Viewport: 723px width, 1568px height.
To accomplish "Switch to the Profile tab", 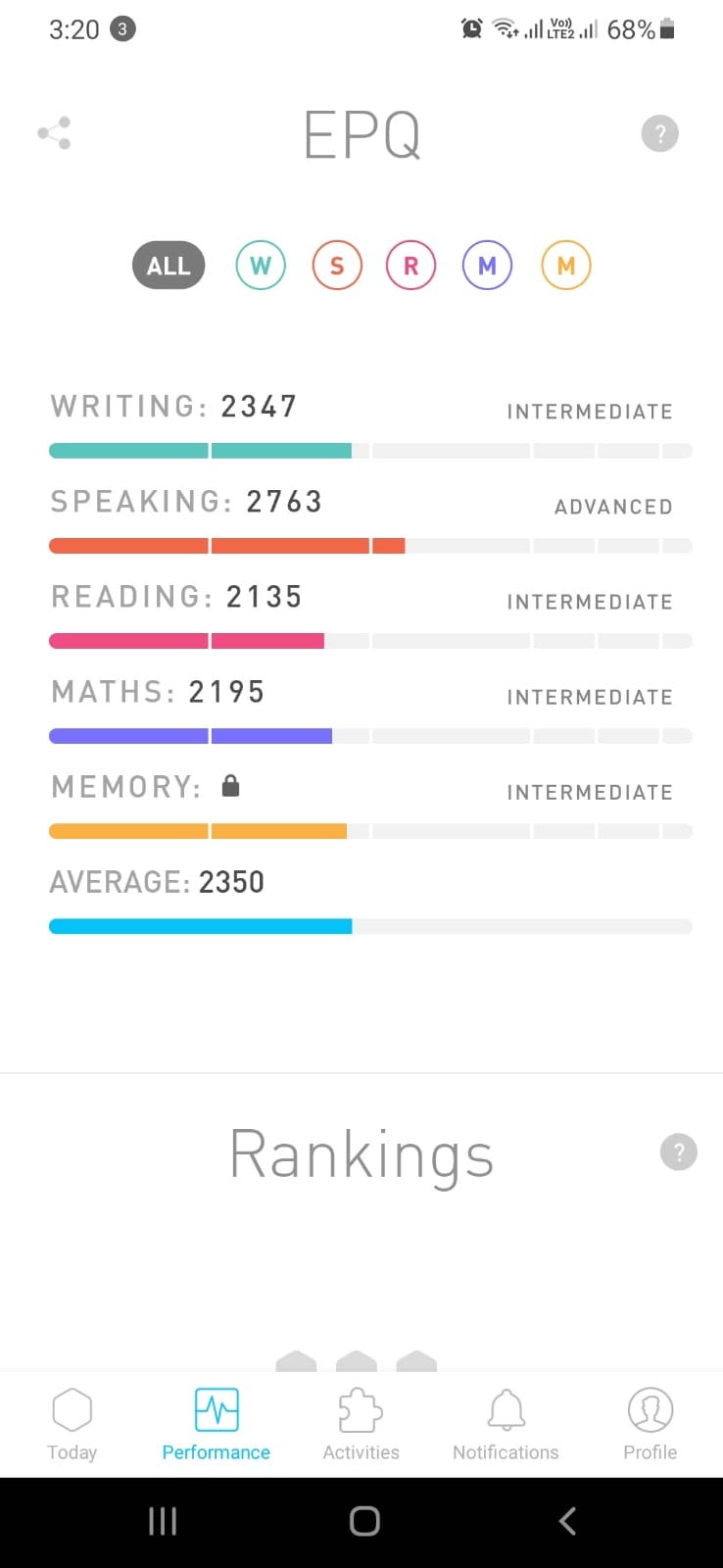I will tap(650, 1424).
